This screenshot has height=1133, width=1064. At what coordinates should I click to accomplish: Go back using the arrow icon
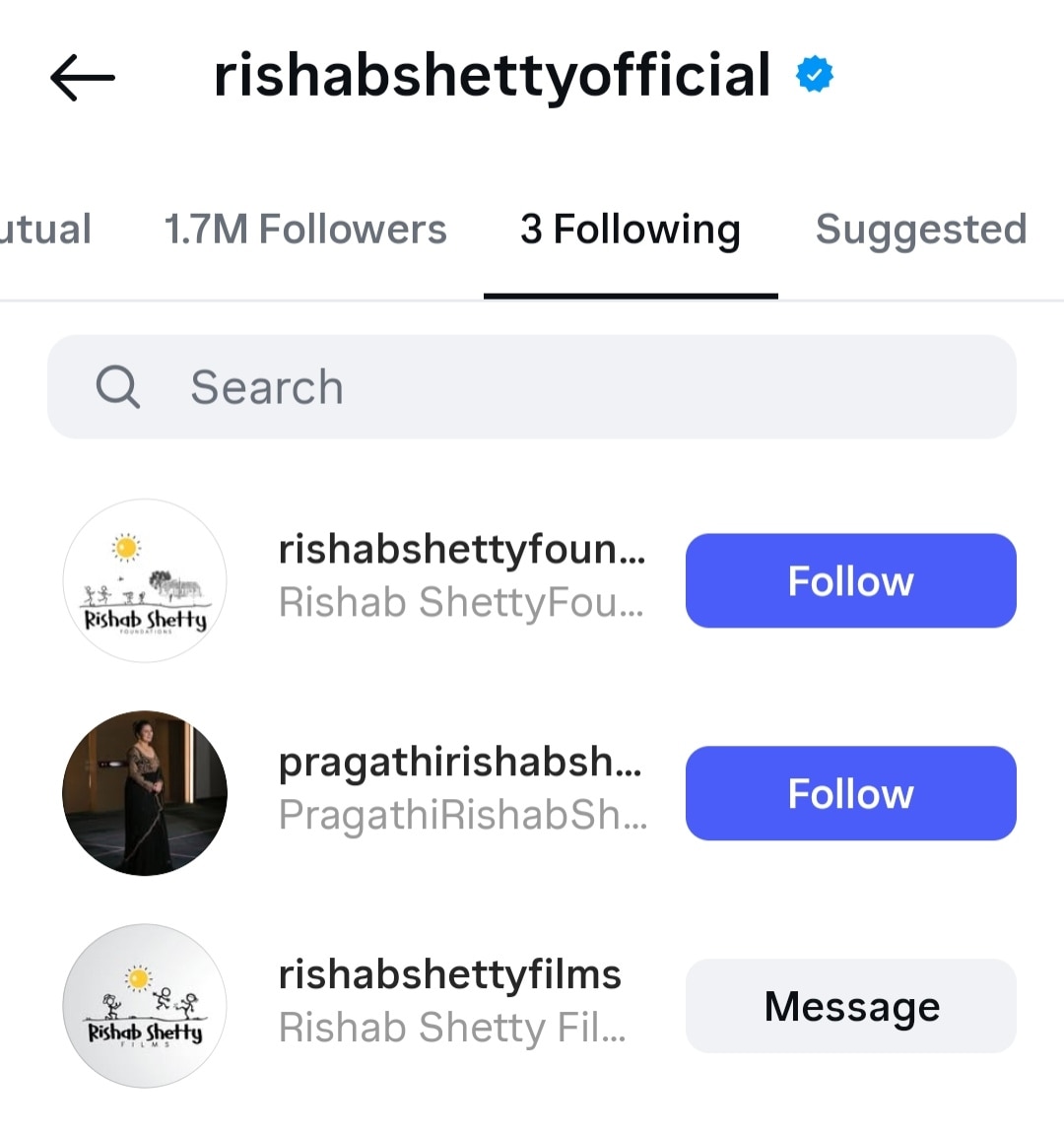(x=83, y=78)
